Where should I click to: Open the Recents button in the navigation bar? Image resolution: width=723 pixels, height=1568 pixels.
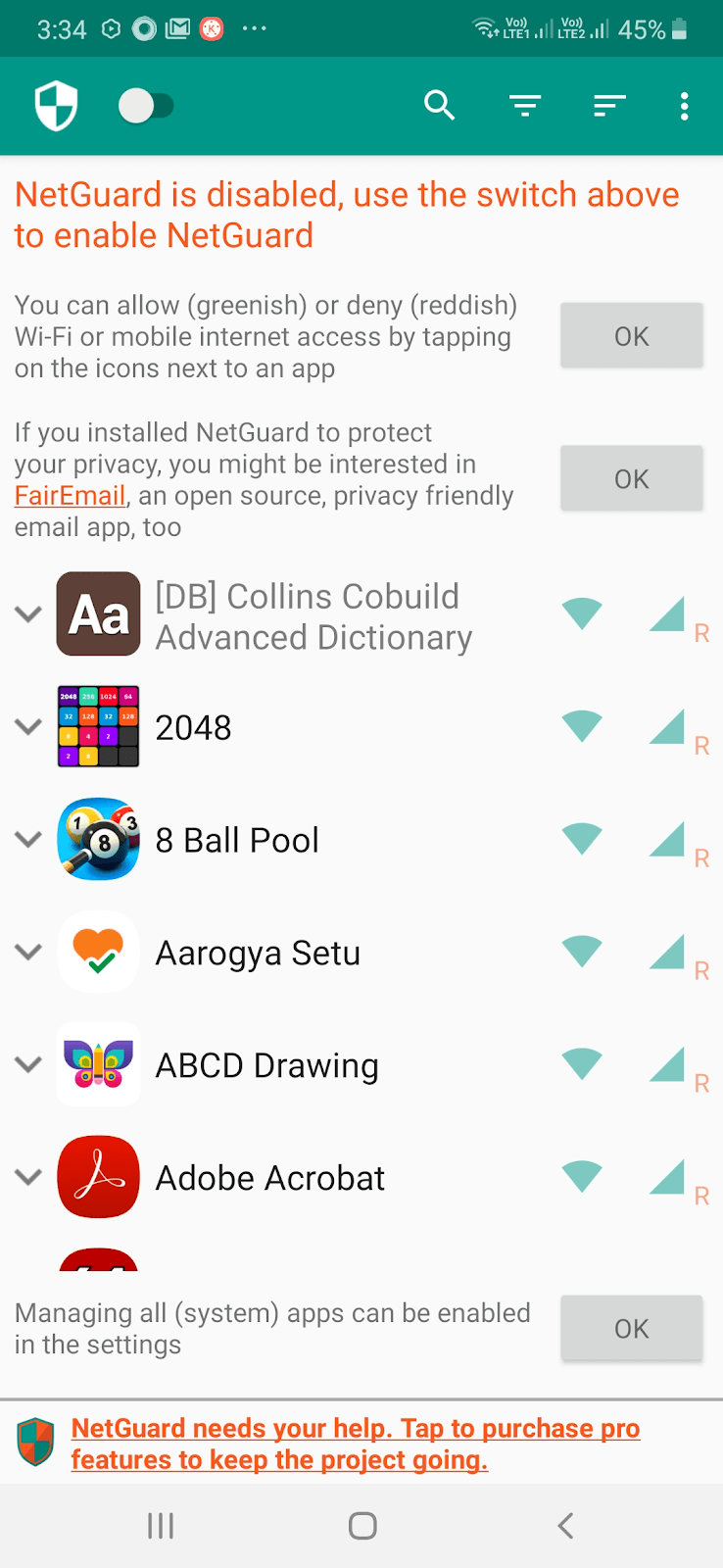tap(161, 1525)
